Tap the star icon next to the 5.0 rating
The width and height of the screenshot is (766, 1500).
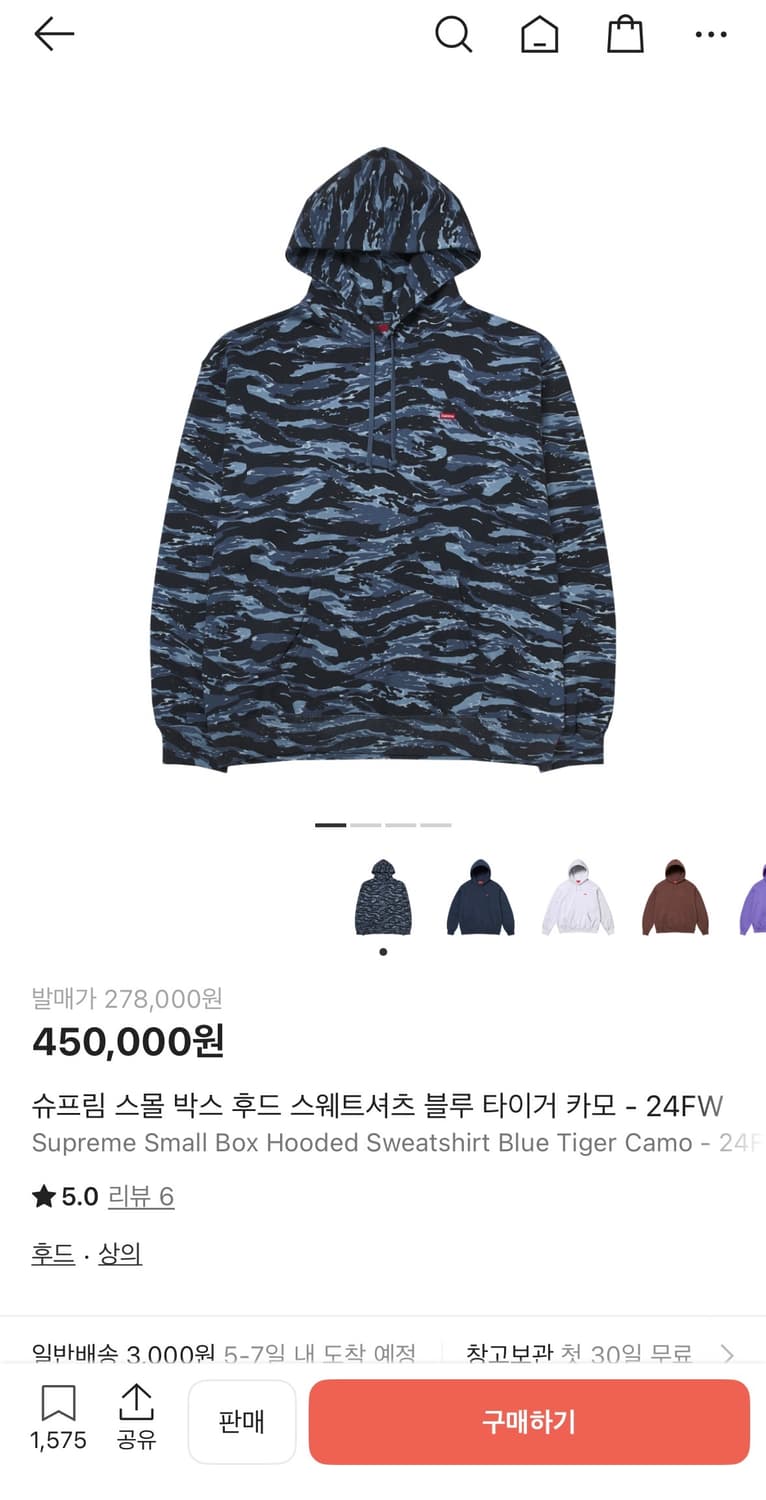pyautogui.click(x=44, y=1196)
